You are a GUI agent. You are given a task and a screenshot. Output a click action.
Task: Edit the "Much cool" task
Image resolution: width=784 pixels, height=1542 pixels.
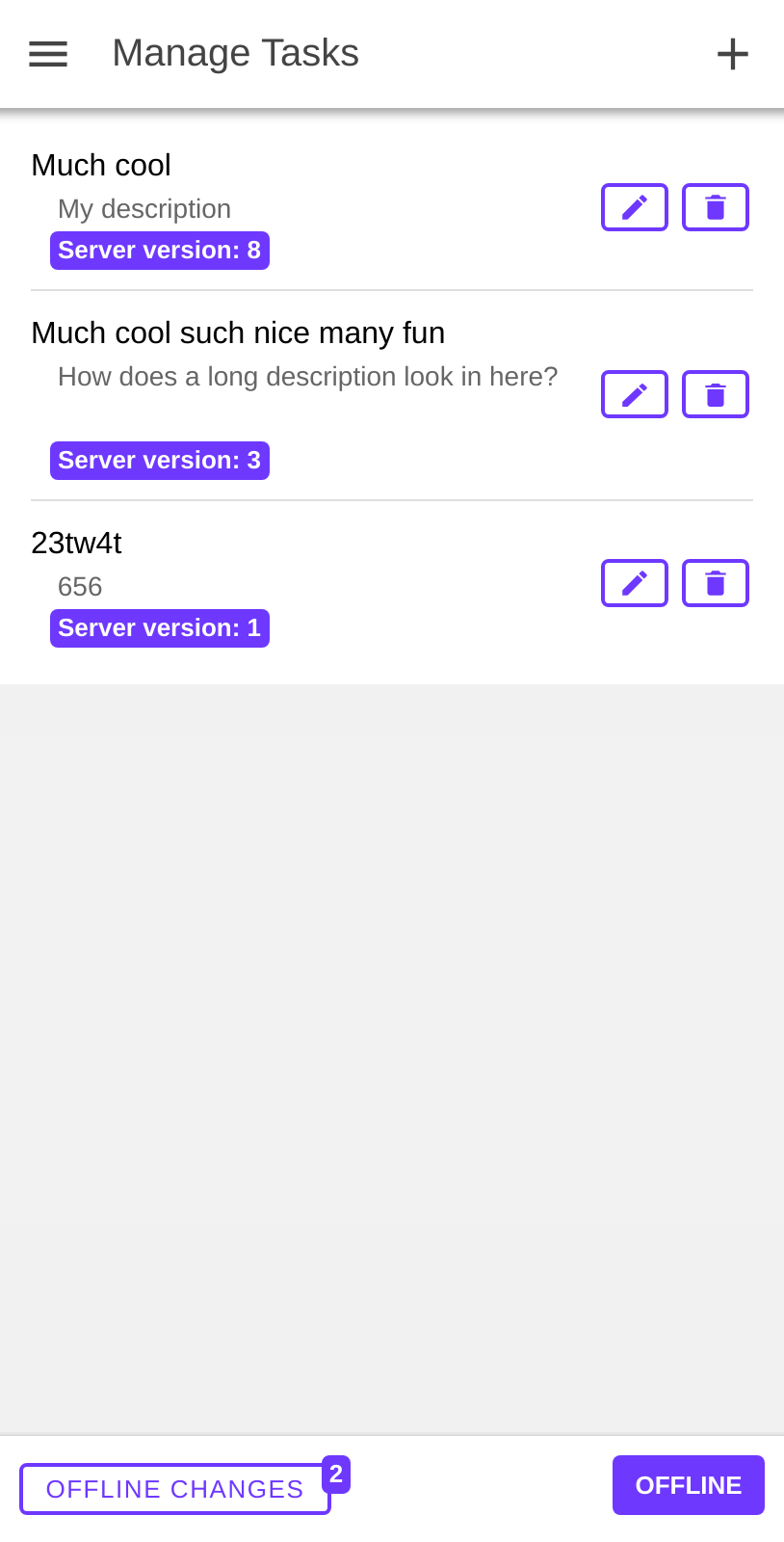pyautogui.click(x=634, y=207)
